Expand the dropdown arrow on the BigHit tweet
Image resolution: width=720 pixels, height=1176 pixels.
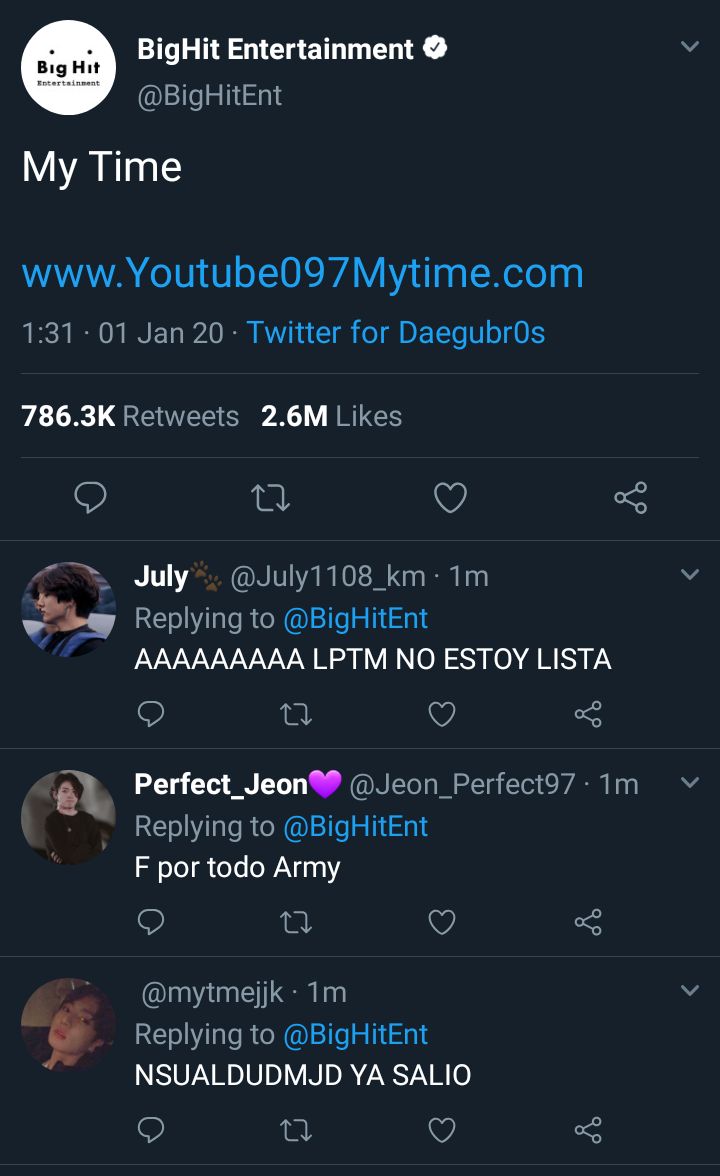pos(689,46)
